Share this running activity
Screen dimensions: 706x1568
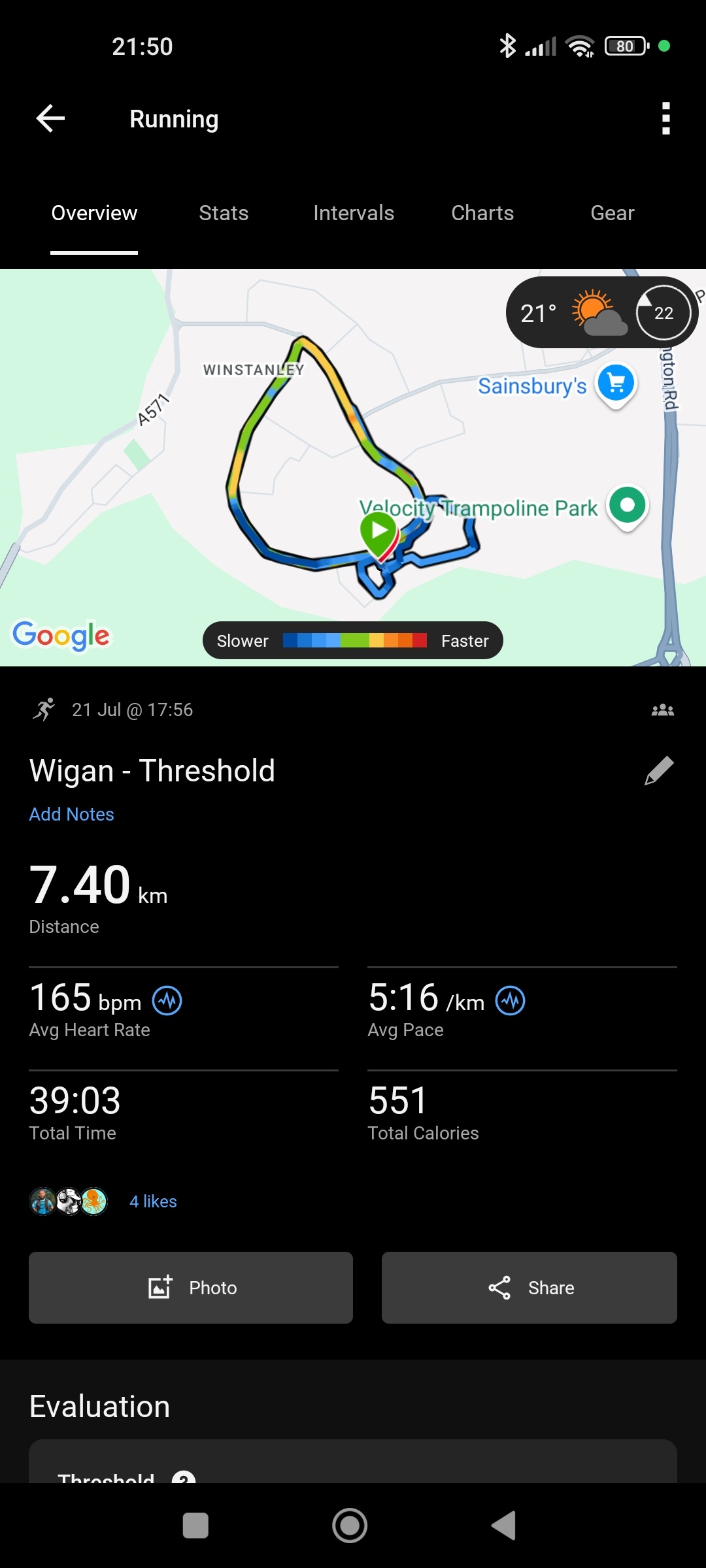[x=529, y=1288]
